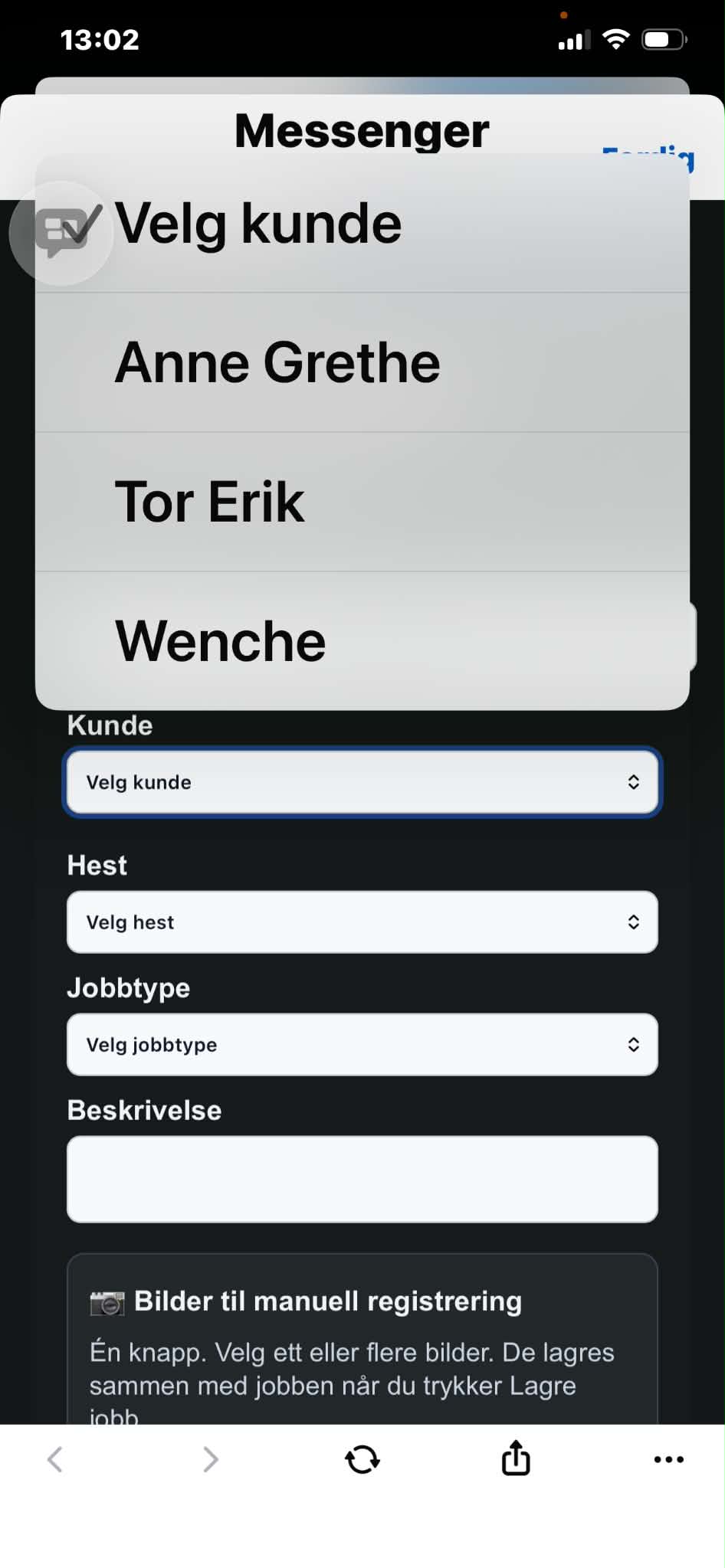Share this page
This screenshot has height=1568, width=725.
516,1458
